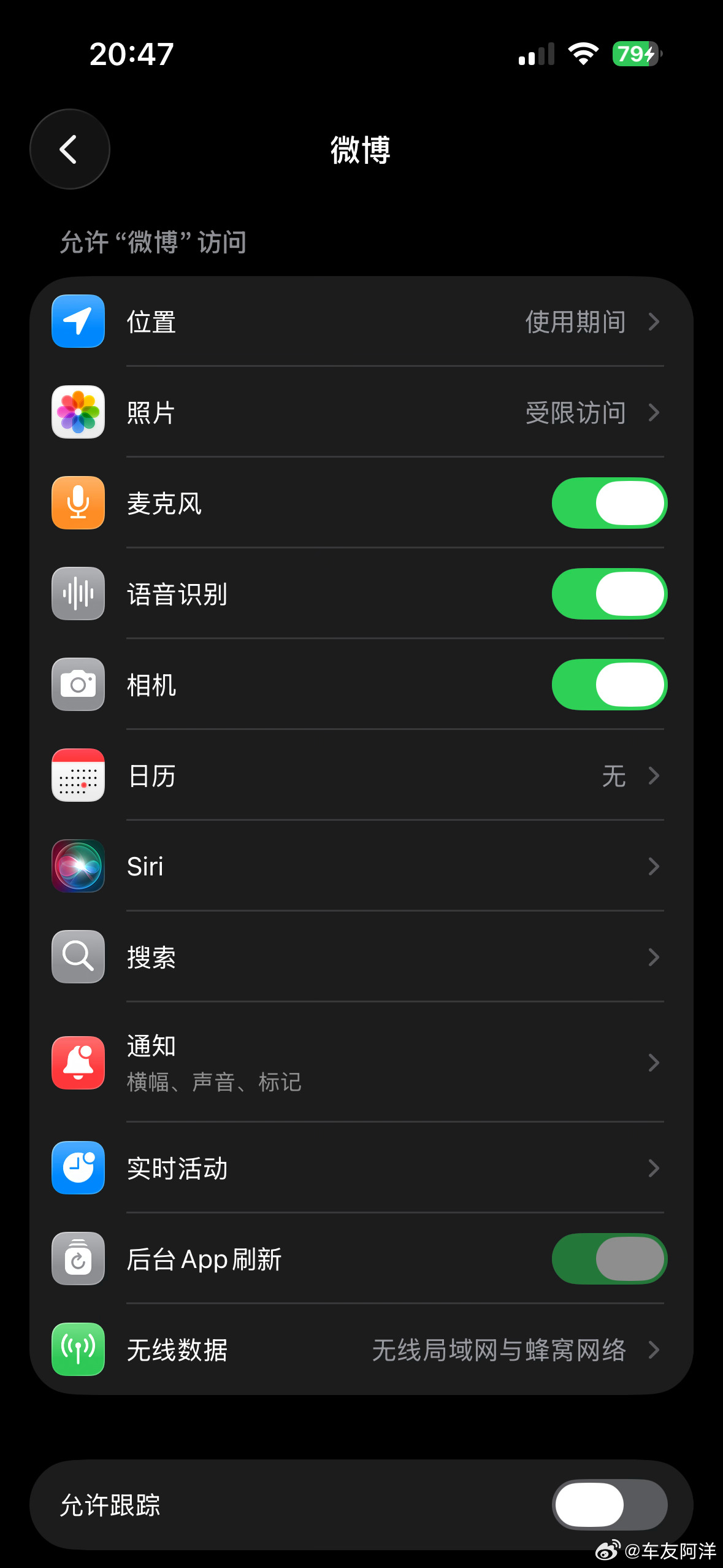Click the orange microphone icon for 麦克风
723x1568 pixels.
78,502
